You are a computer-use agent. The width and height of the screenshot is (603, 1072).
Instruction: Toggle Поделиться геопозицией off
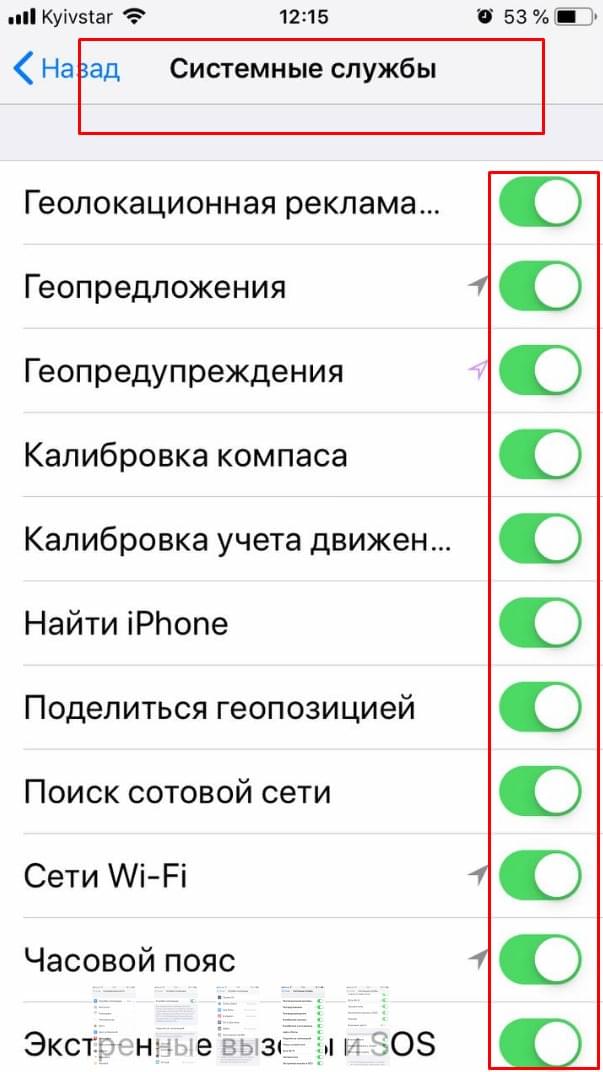click(x=540, y=707)
